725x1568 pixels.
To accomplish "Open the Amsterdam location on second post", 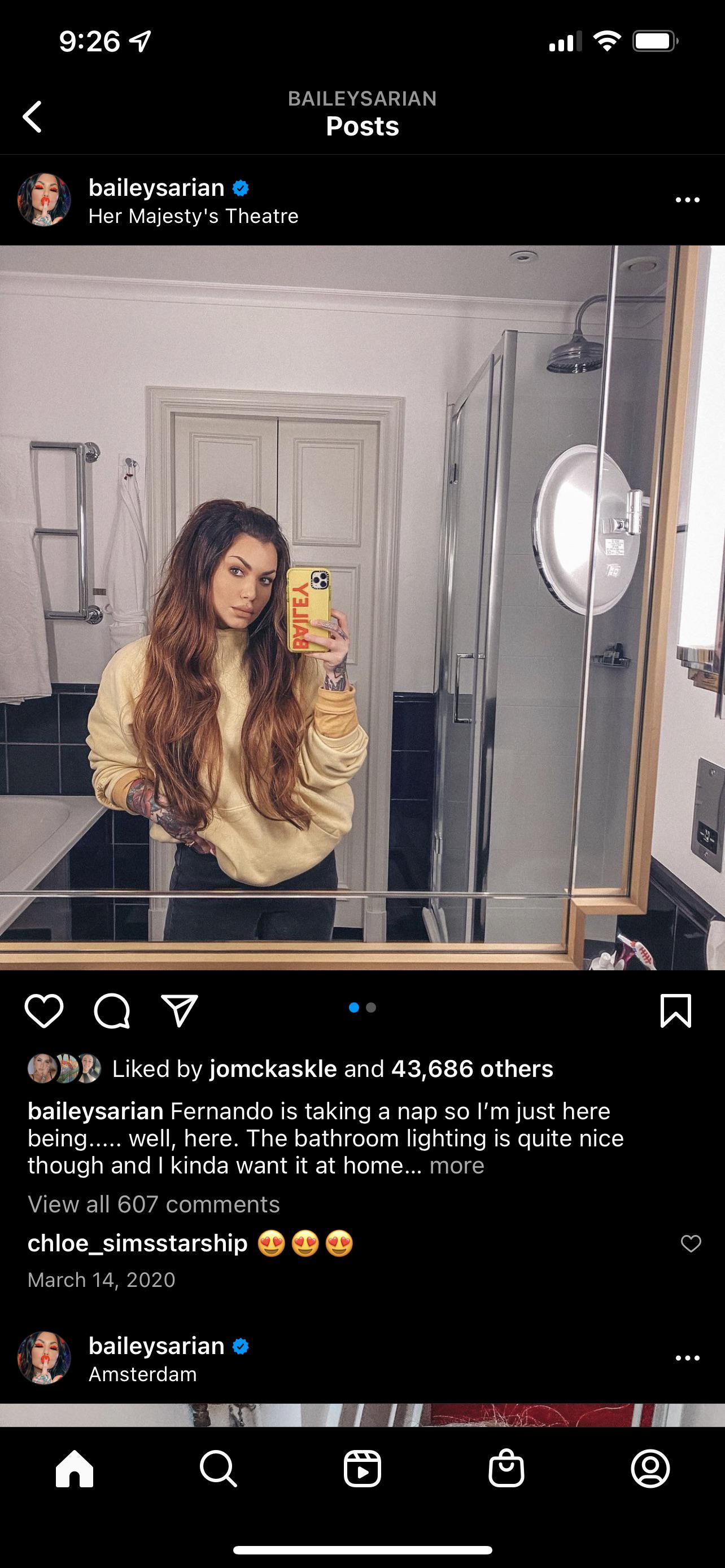I will pos(142,1374).
